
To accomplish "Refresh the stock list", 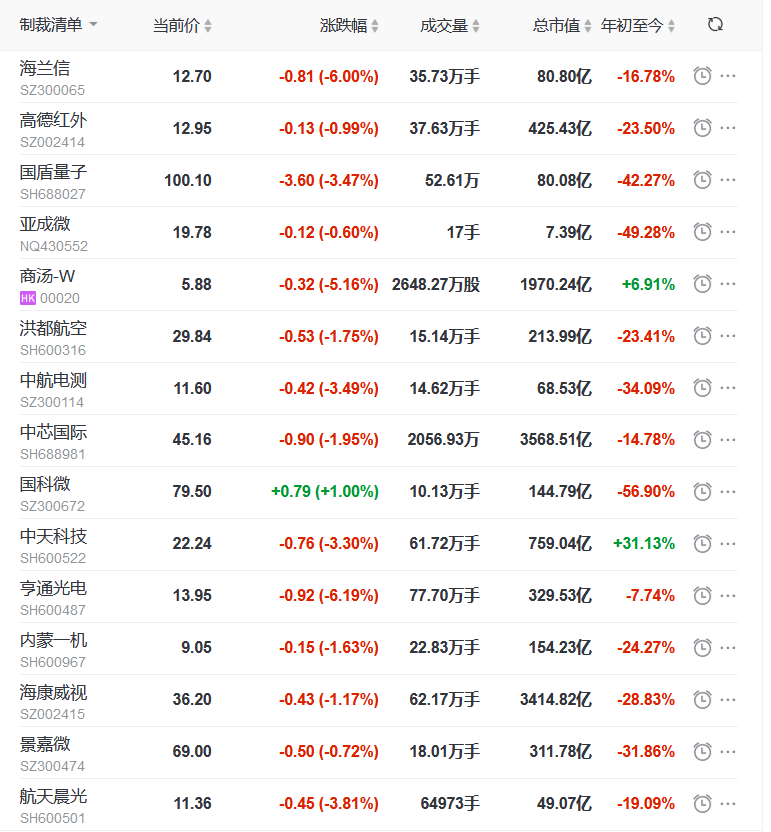I will [715, 25].
